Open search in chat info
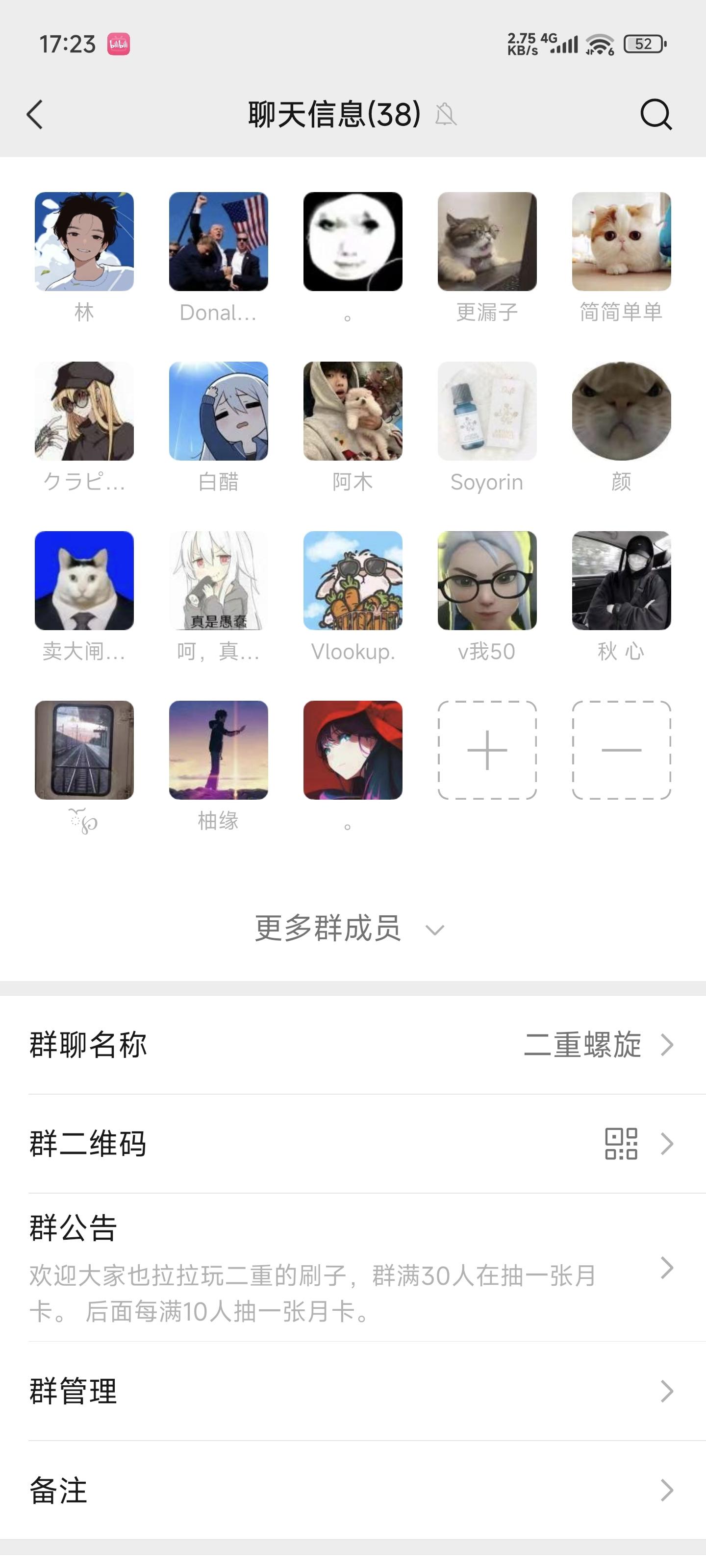Viewport: 706px width, 1568px height. click(656, 115)
